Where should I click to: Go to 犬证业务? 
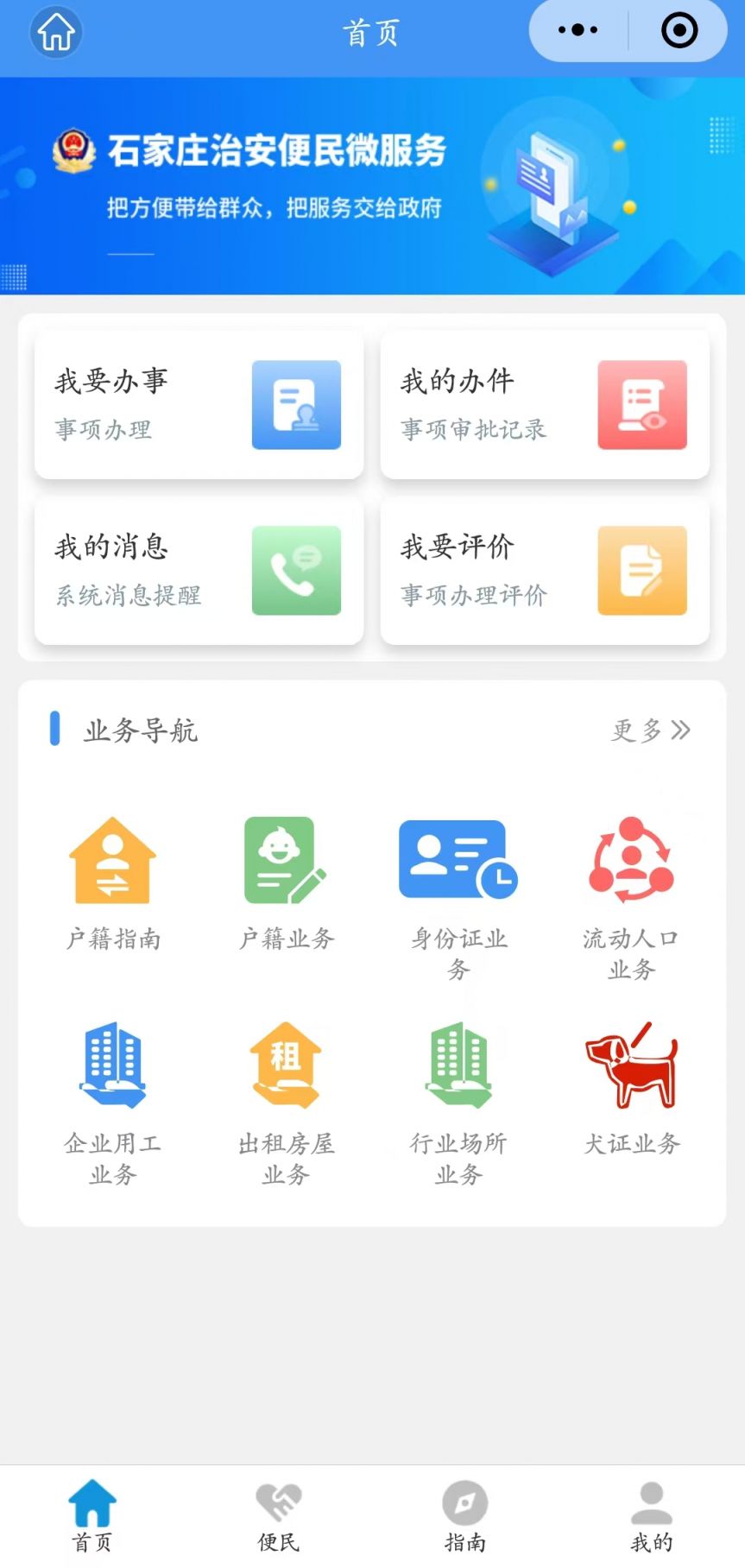click(x=631, y=1088)
